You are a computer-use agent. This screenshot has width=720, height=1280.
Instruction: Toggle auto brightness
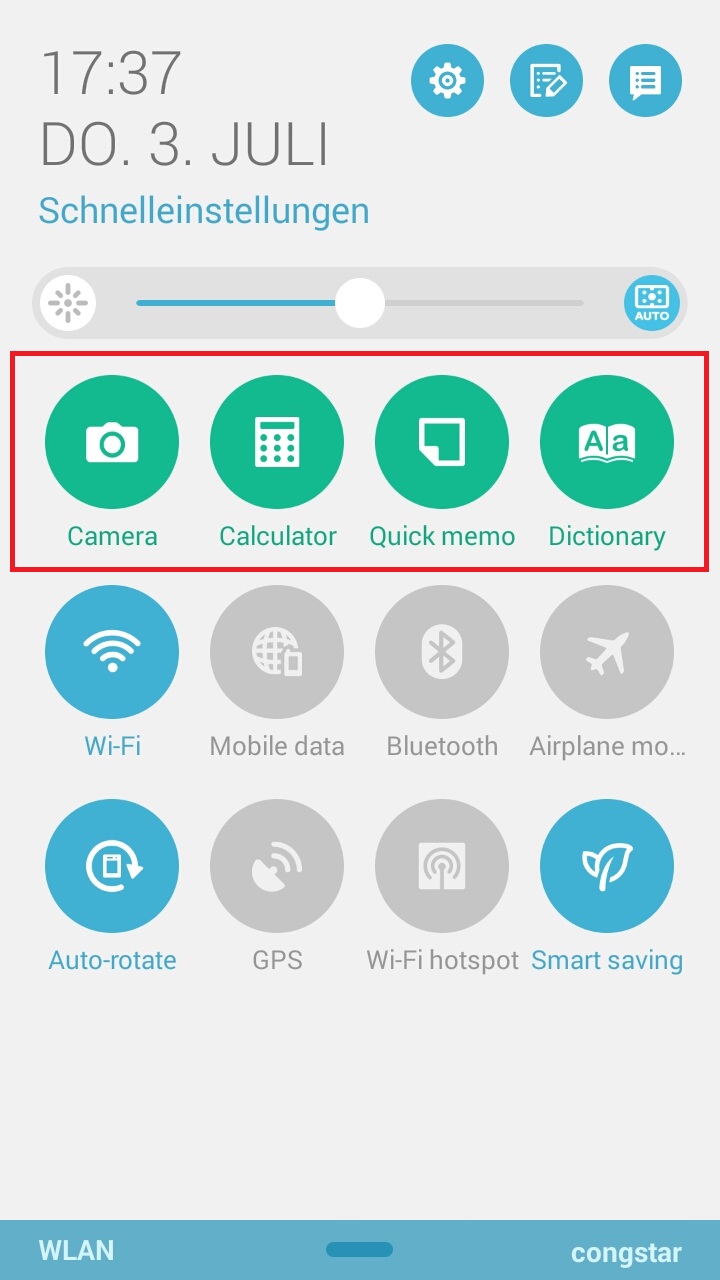coord(652,302)
